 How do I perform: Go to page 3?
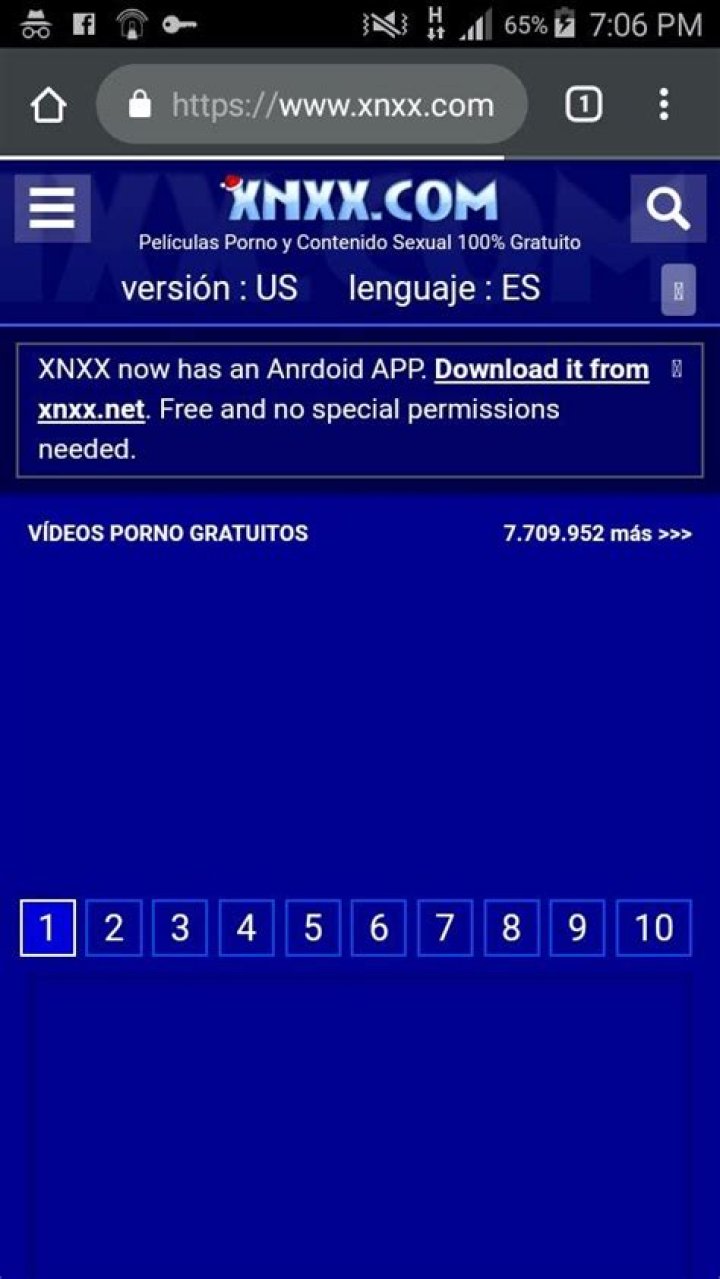(180, 928)
